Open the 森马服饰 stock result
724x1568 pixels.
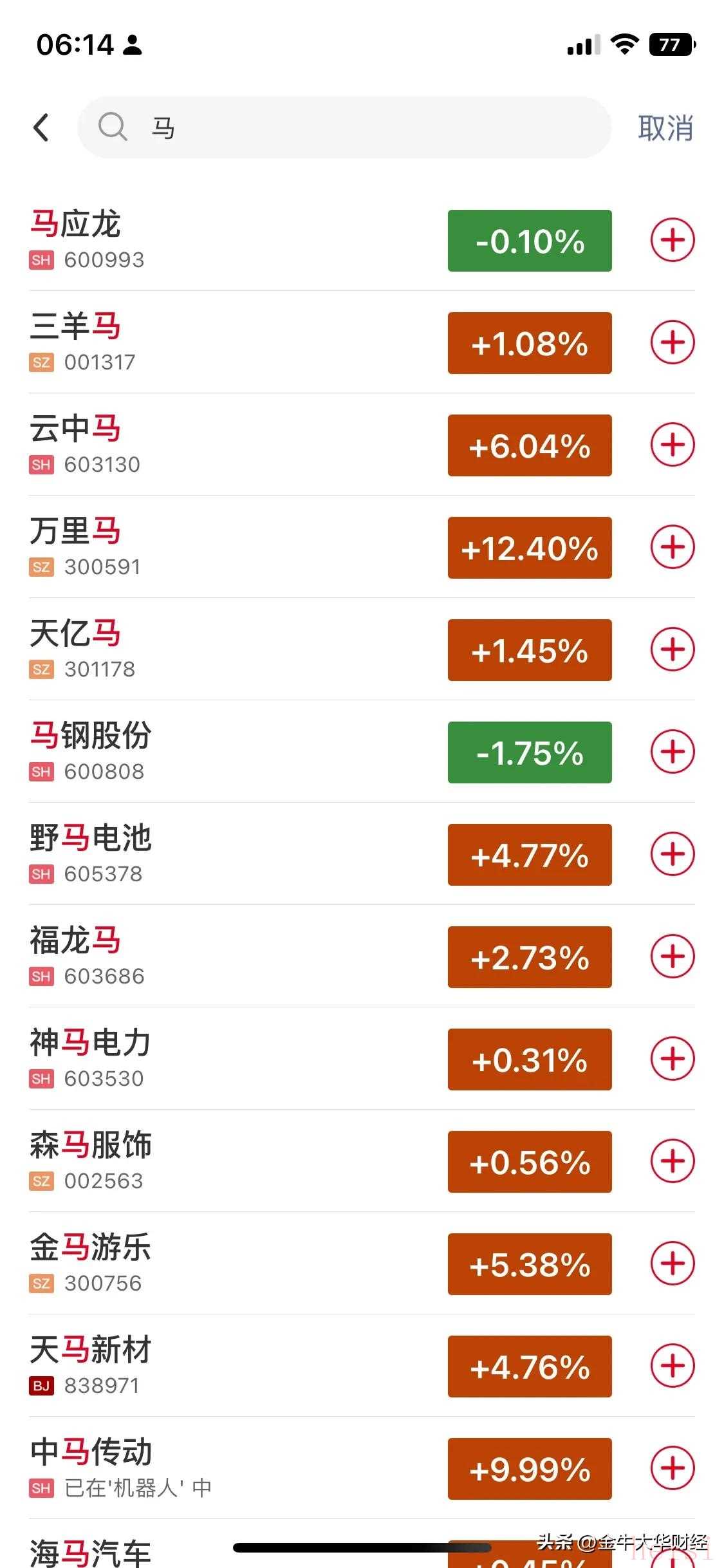[193, 1161]
